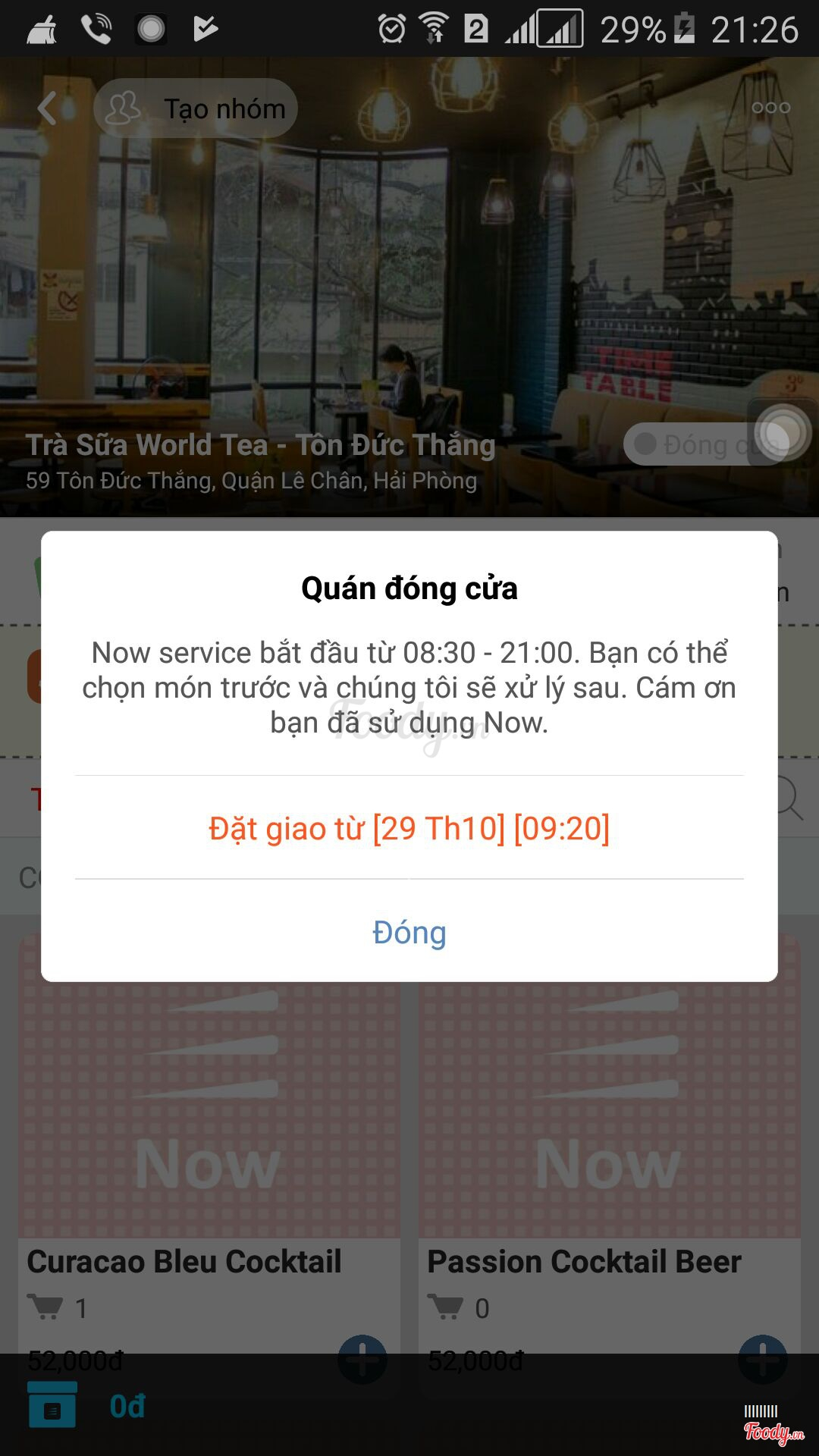
Task: Tap the Tạo nhóm group button
Action: (196, 108)
